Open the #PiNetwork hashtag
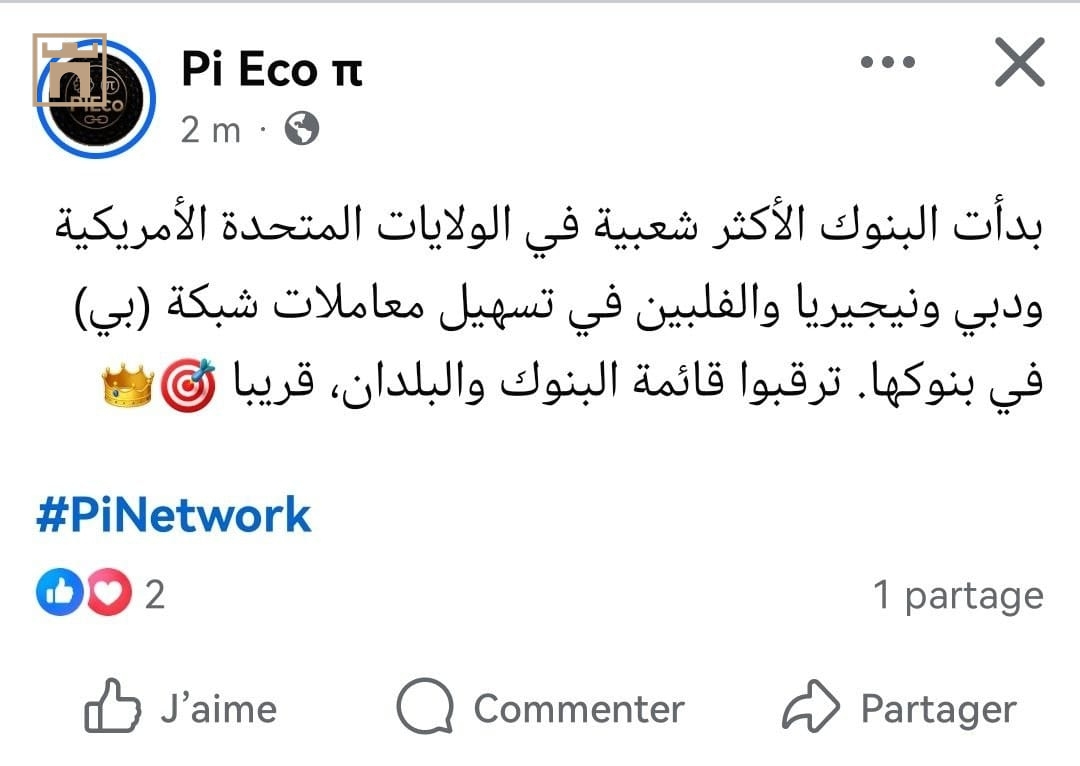The height and width of the screenshot is (766, 1080). pyautogui.click(x=174, y=515)
